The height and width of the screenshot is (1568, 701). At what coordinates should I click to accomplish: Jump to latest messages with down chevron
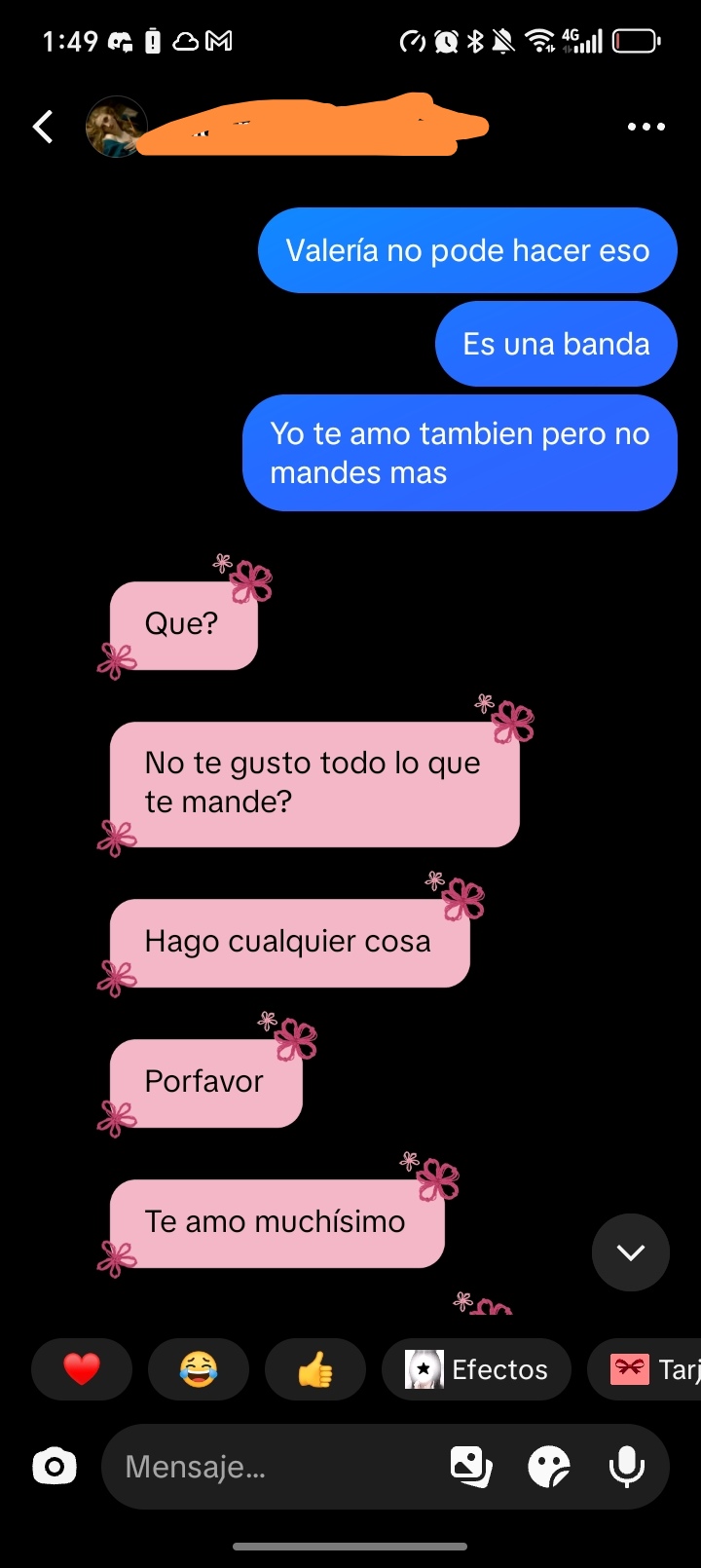tap(631, 1252)
